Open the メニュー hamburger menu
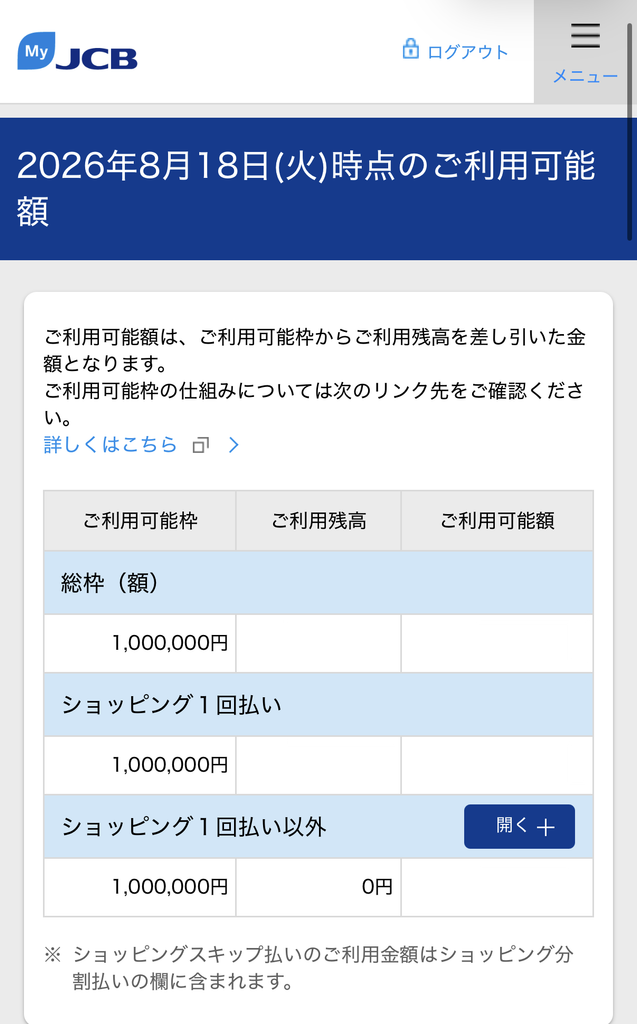 point(585,52)
